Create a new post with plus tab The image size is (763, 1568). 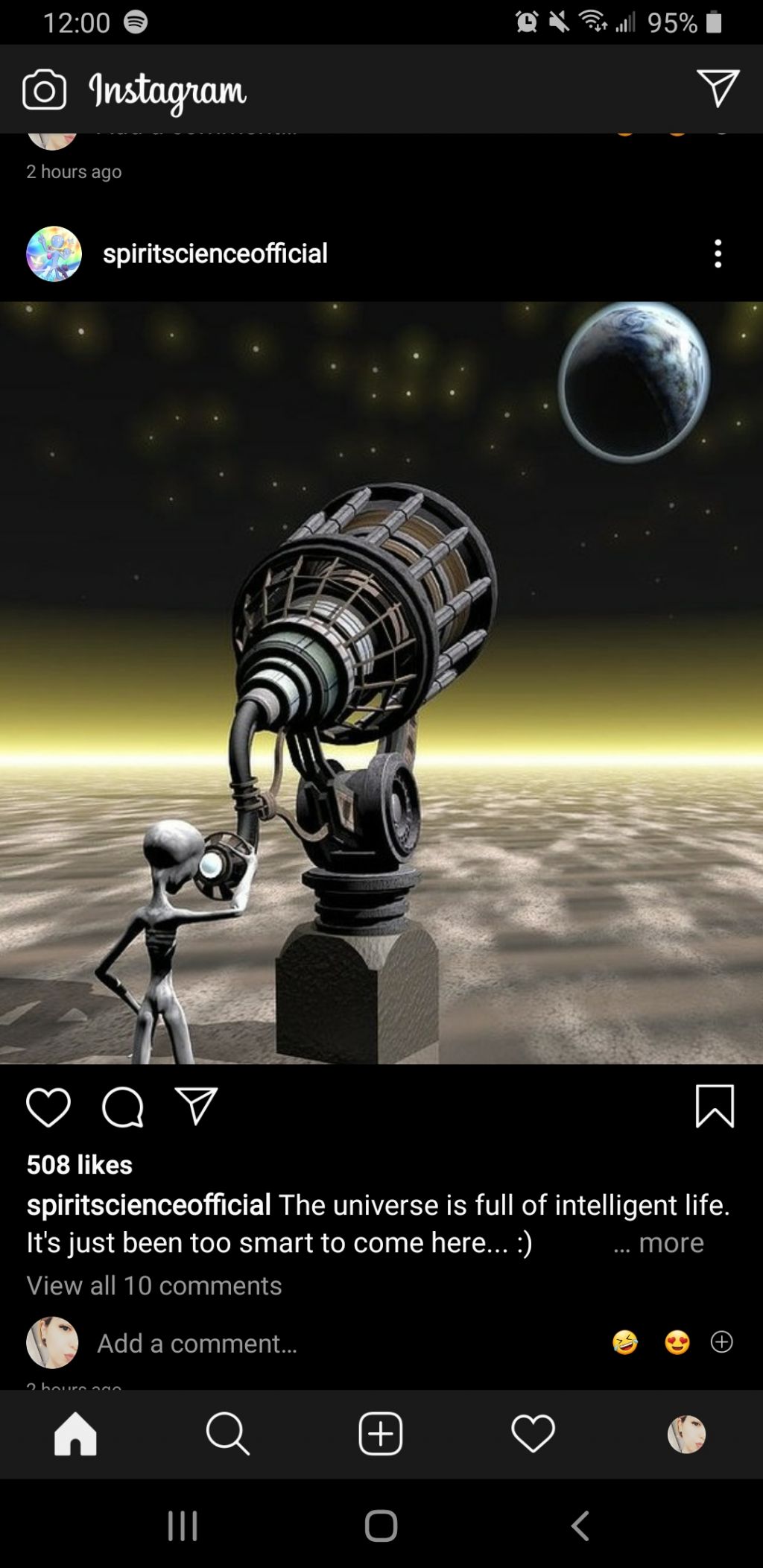(x=381, y=1433)
